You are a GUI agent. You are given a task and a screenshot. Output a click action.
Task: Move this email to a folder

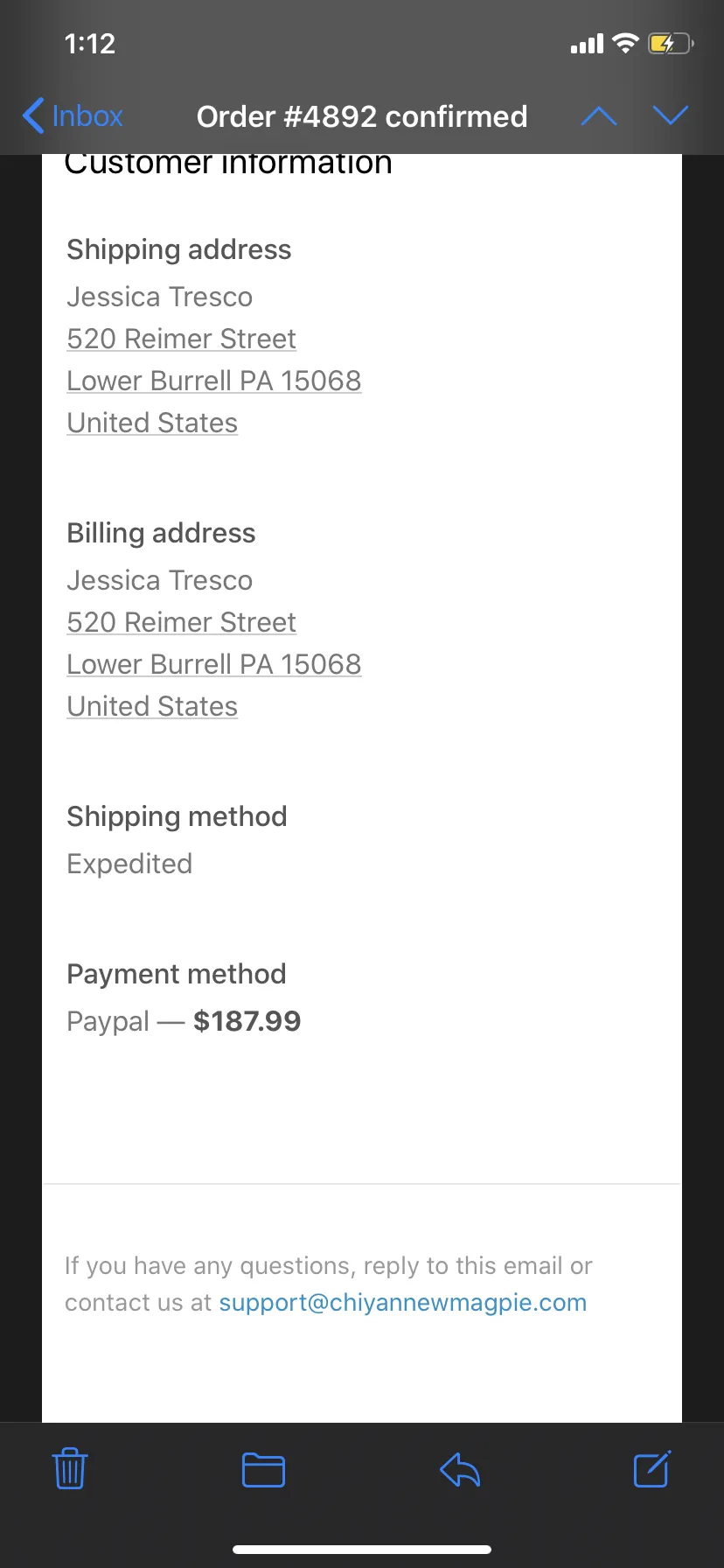tap(263, 1470)
